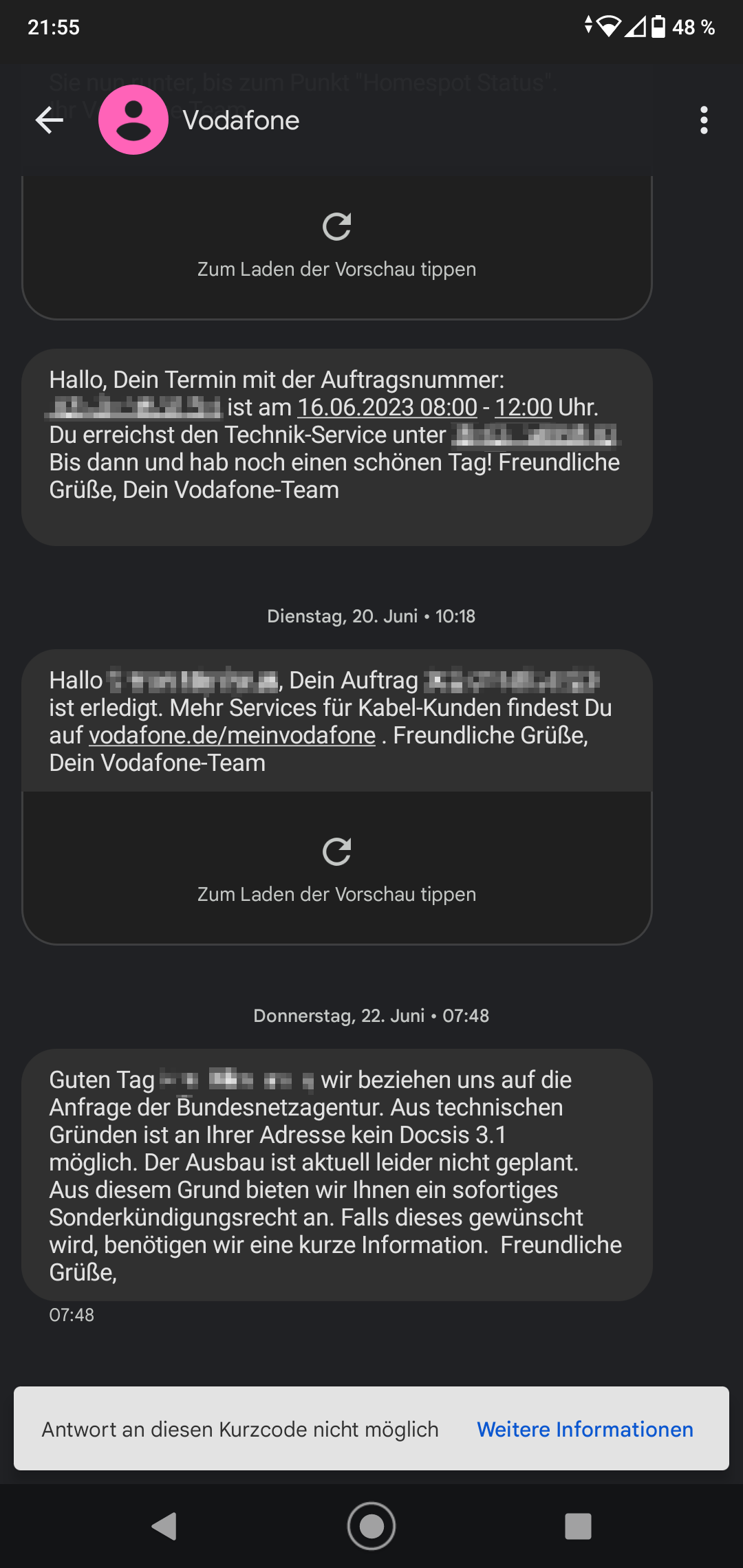The image size is (743, 1568).
Task: Load the second link preview card
Action: point(336,893)
